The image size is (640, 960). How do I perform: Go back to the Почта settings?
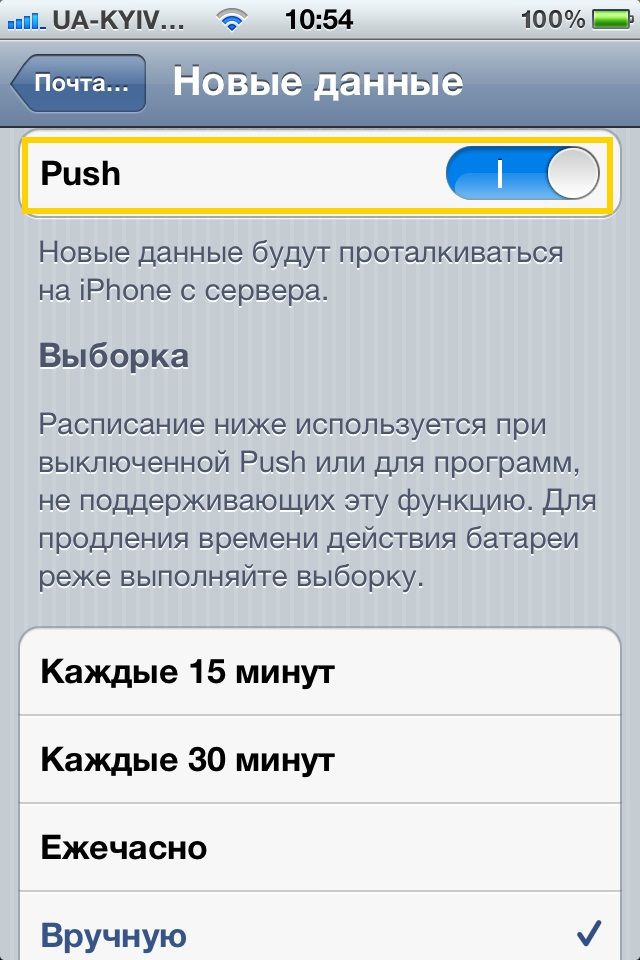(80, 83)
